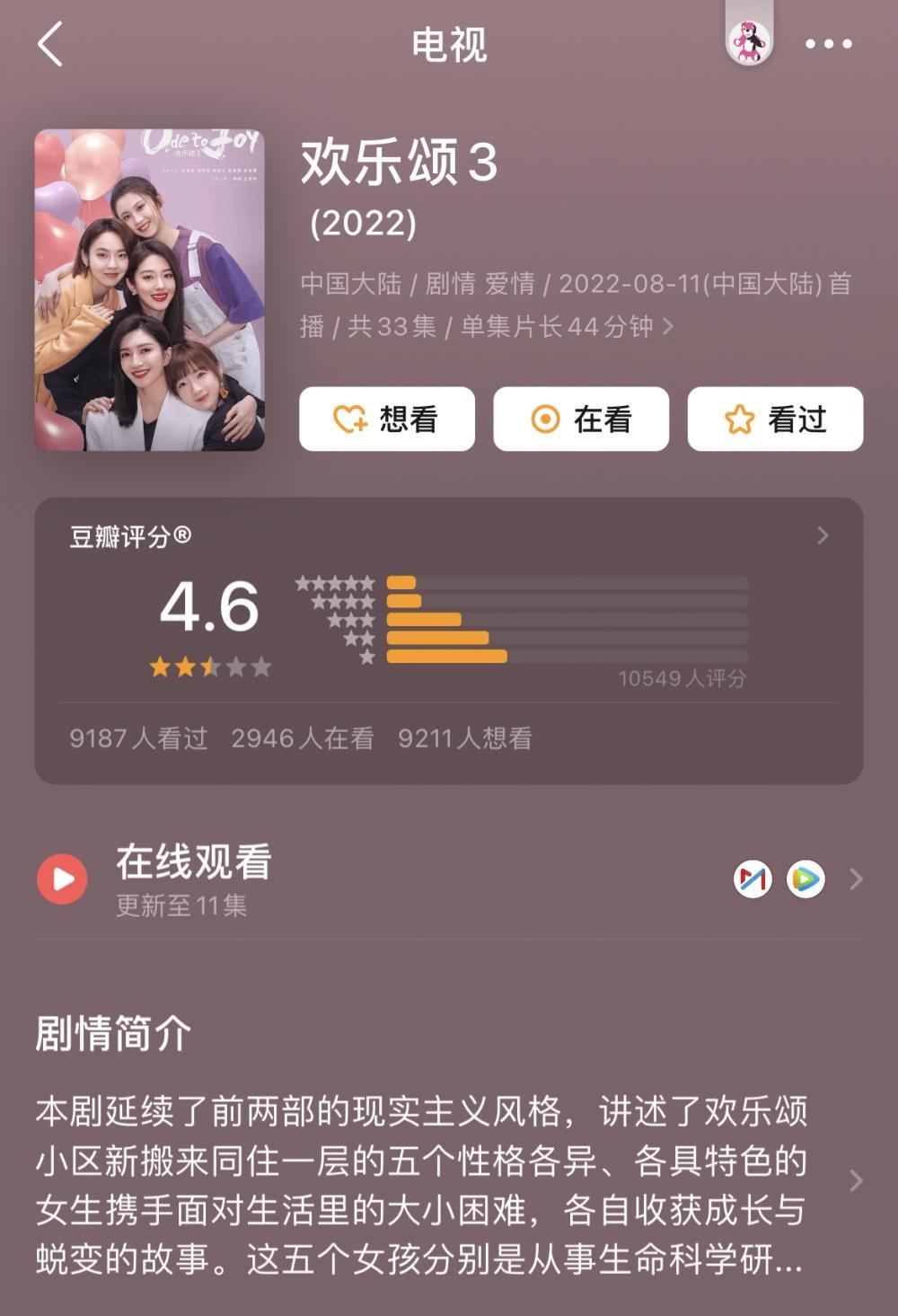Open the 欢乐颂3 poster image
The height and width of the screenshot is (1316, 898).
(150, 290)
